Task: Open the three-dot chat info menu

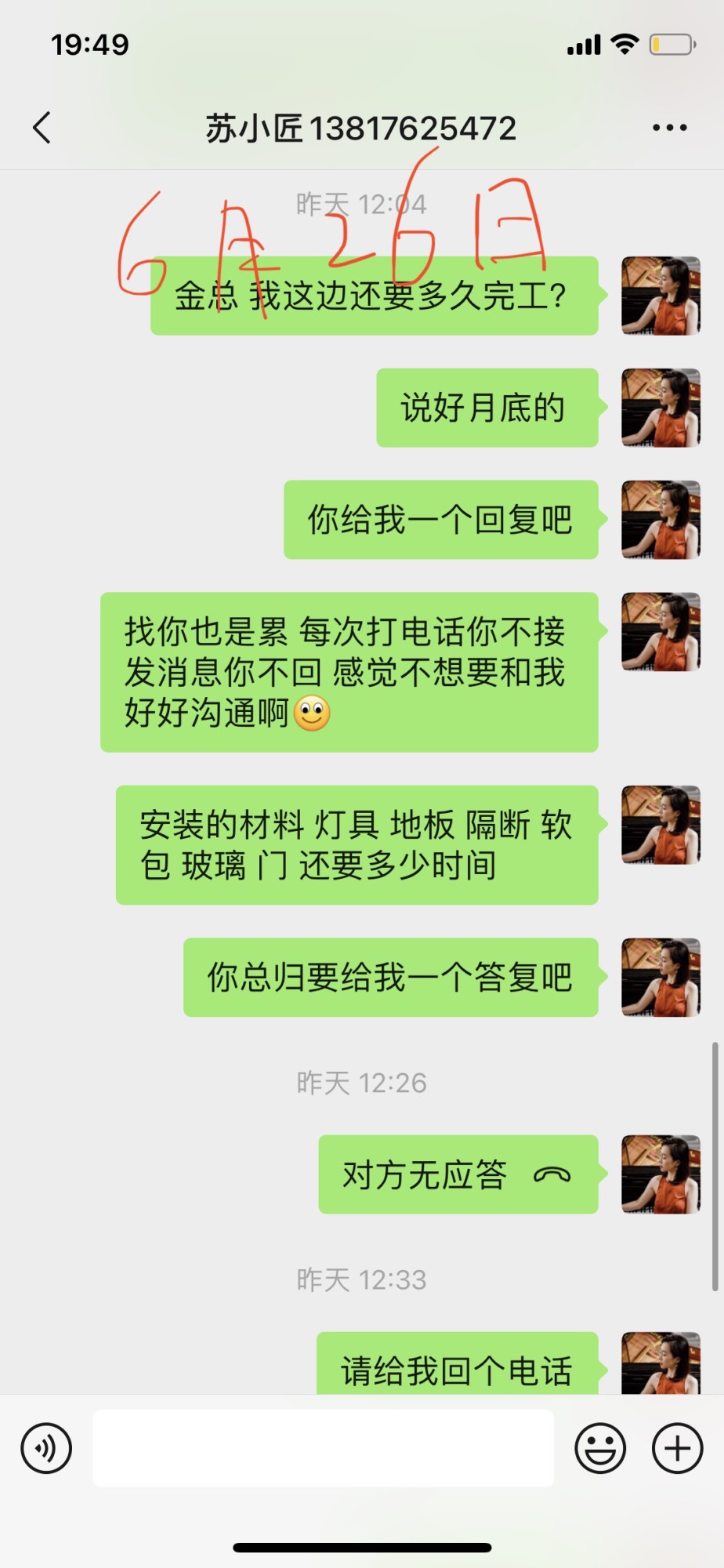Action: pyautogui.click(x=669, y=128)
